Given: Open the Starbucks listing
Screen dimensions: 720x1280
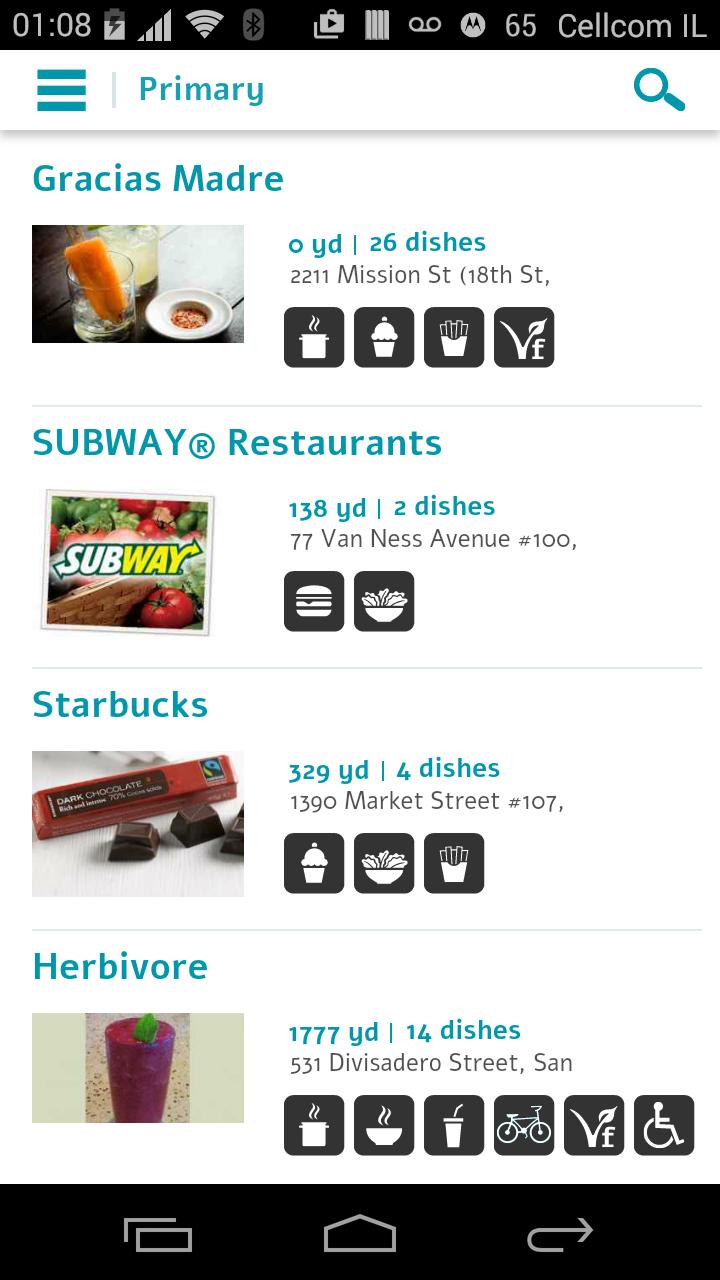Looking at the screenshot, I should pyautogui.click(x=120, y=705).
